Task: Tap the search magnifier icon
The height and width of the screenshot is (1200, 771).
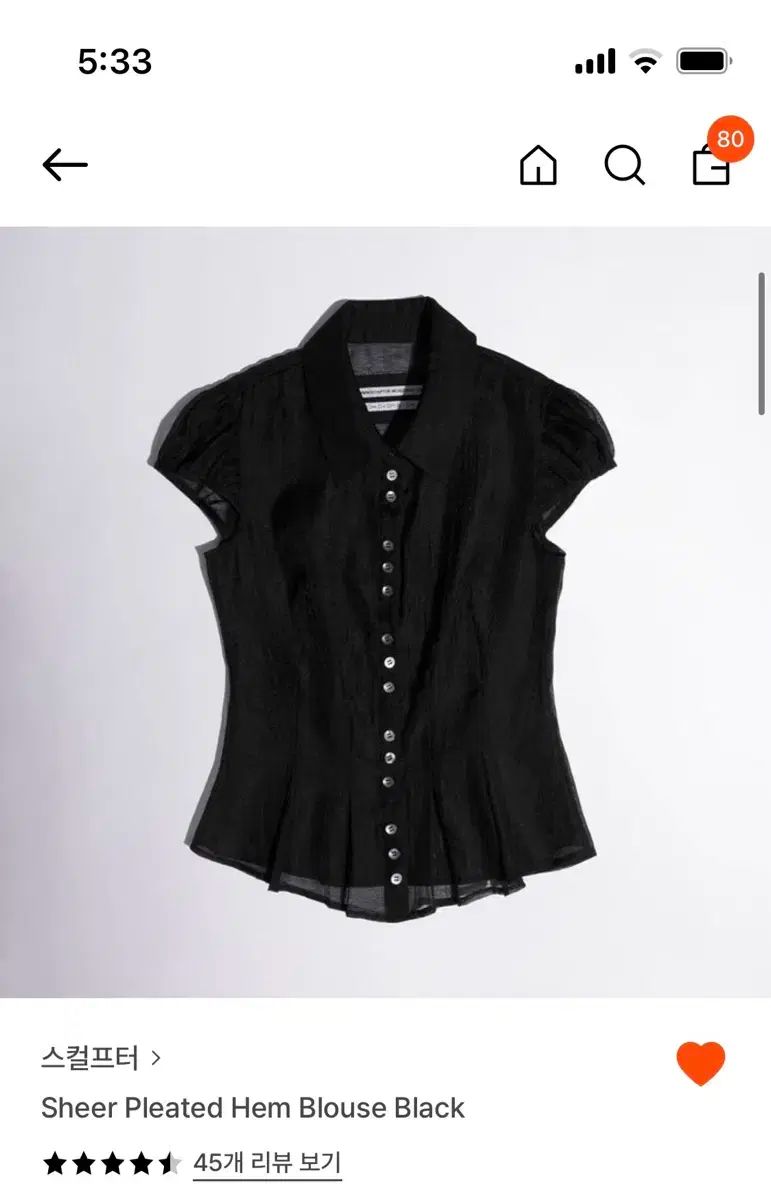Action: (x=625, y=166)
